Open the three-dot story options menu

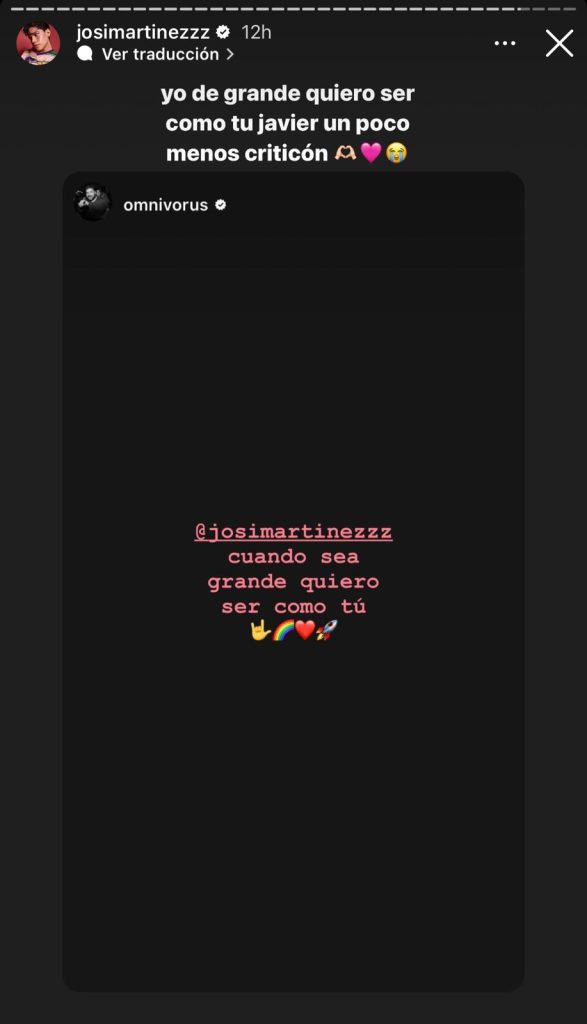(505, 44)
